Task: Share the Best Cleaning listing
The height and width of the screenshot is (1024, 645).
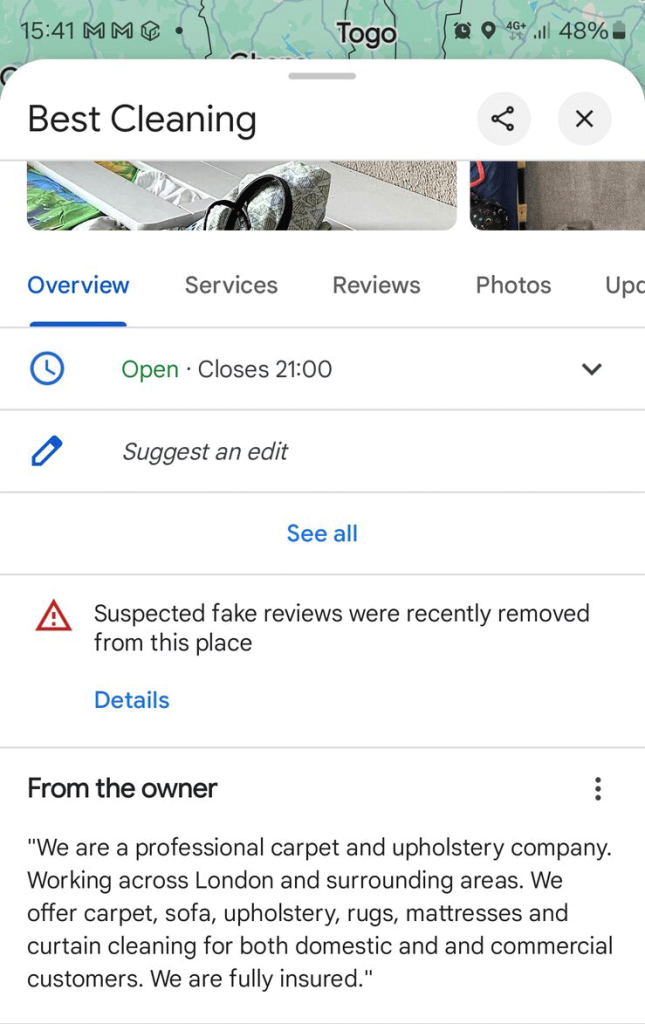Action: click(x=503, y=119)
